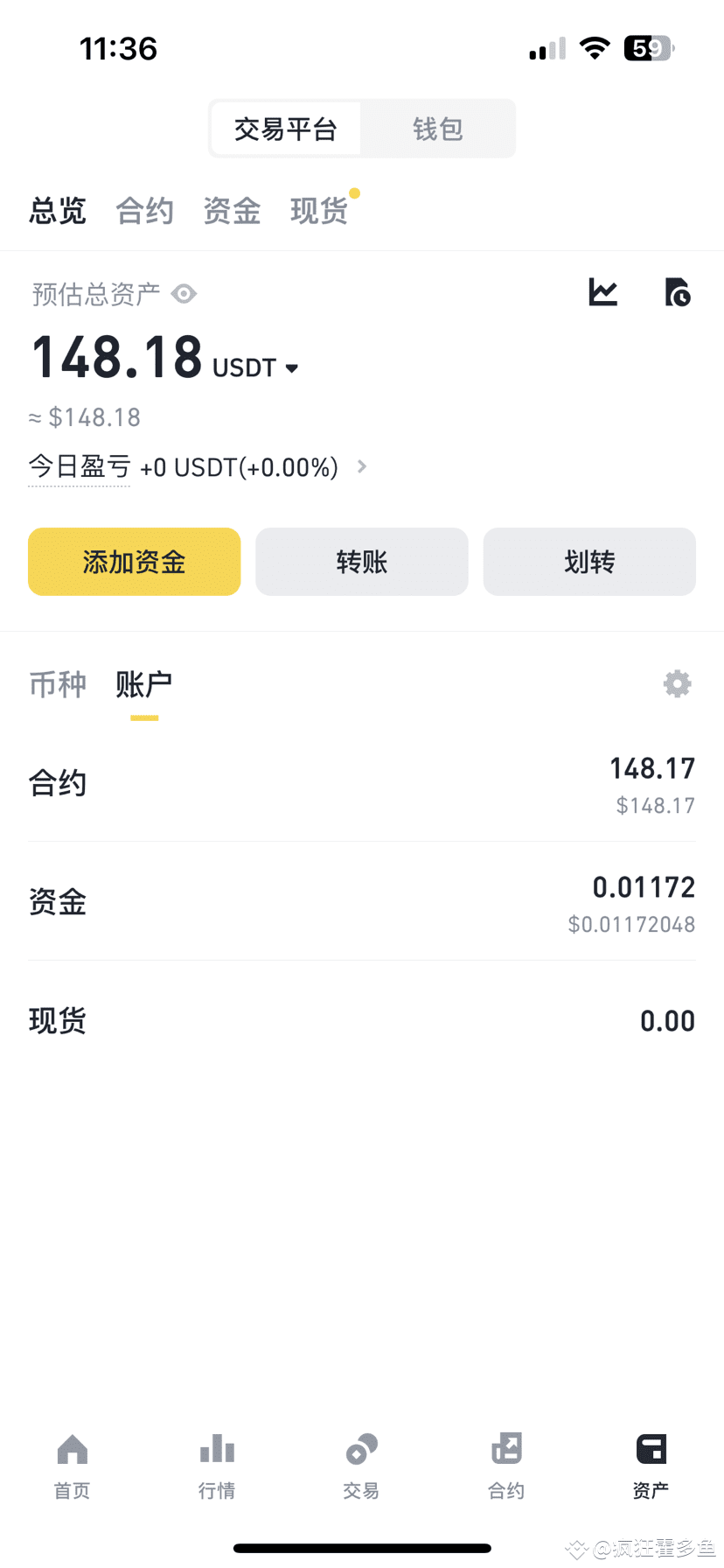Open the 资金 account row
Image resolution: width=724 pixels, height=1568 pixels.
(x=362, y=901)
